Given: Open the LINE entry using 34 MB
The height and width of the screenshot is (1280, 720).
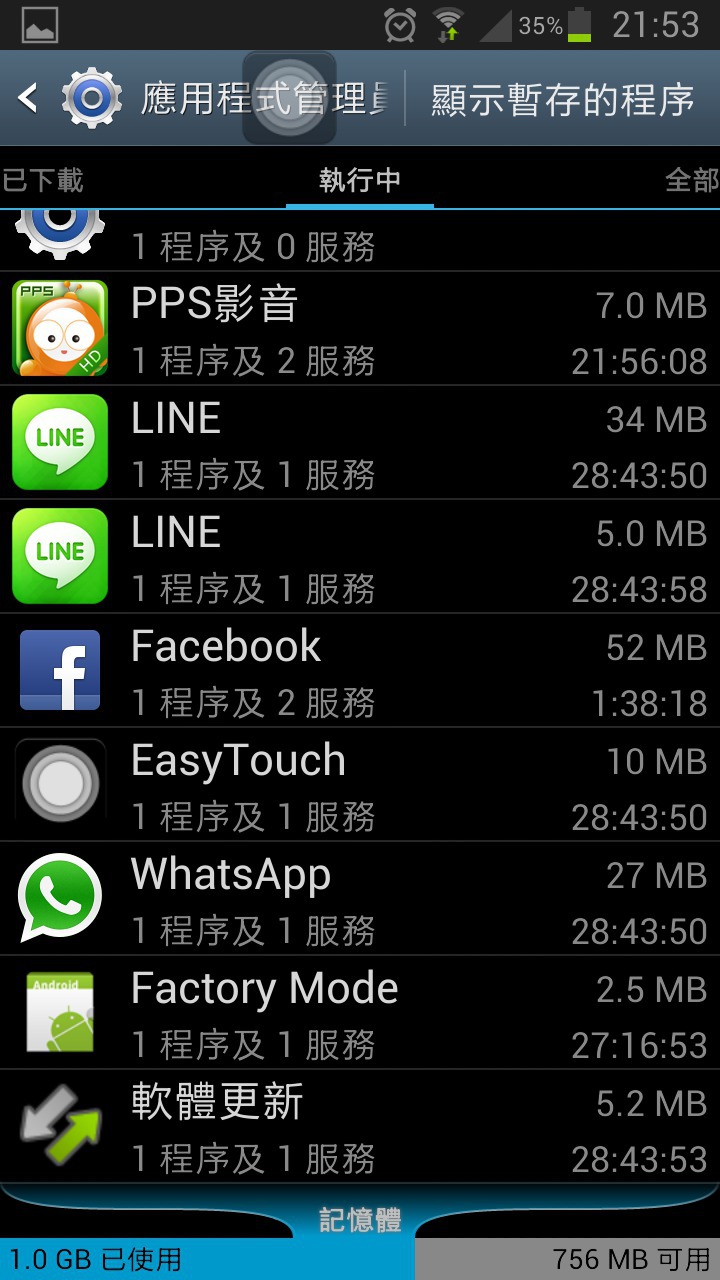Looking at the screenshot, I should 360,443.
